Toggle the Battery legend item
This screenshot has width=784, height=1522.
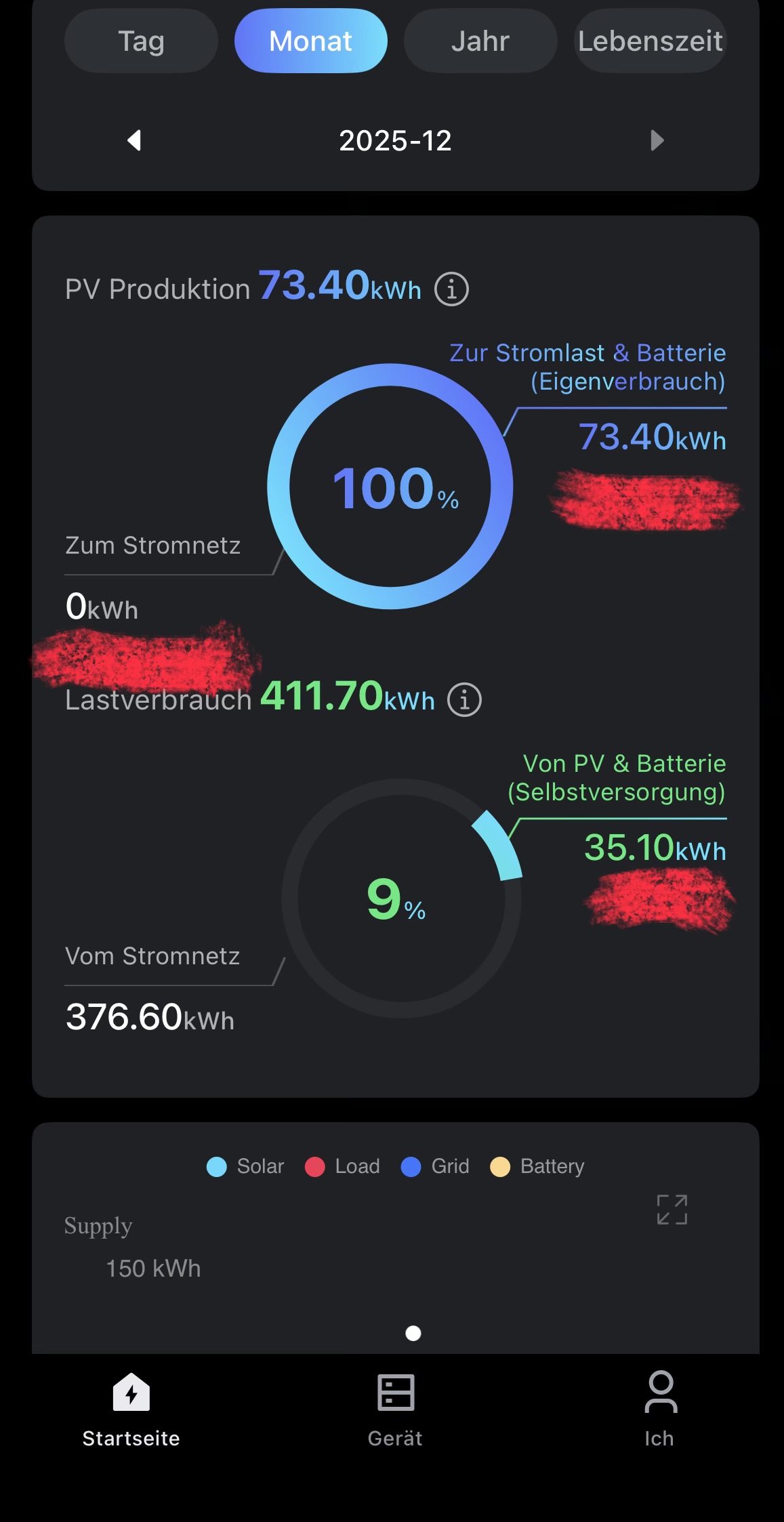tap(537, 1166)
